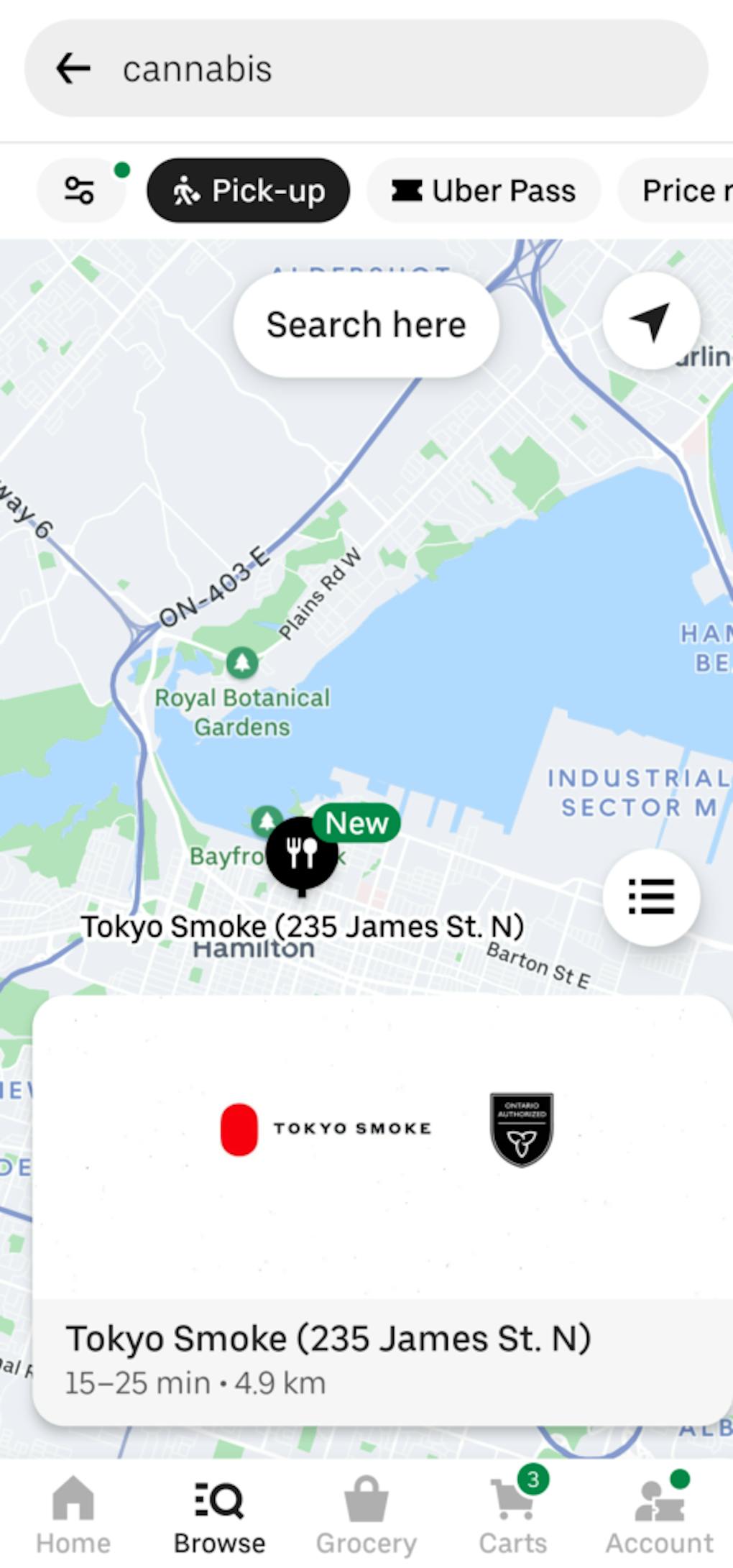Switch to the Browse tab
The height and width of the screenshot is (1568, 733).
coord(219,1513)
